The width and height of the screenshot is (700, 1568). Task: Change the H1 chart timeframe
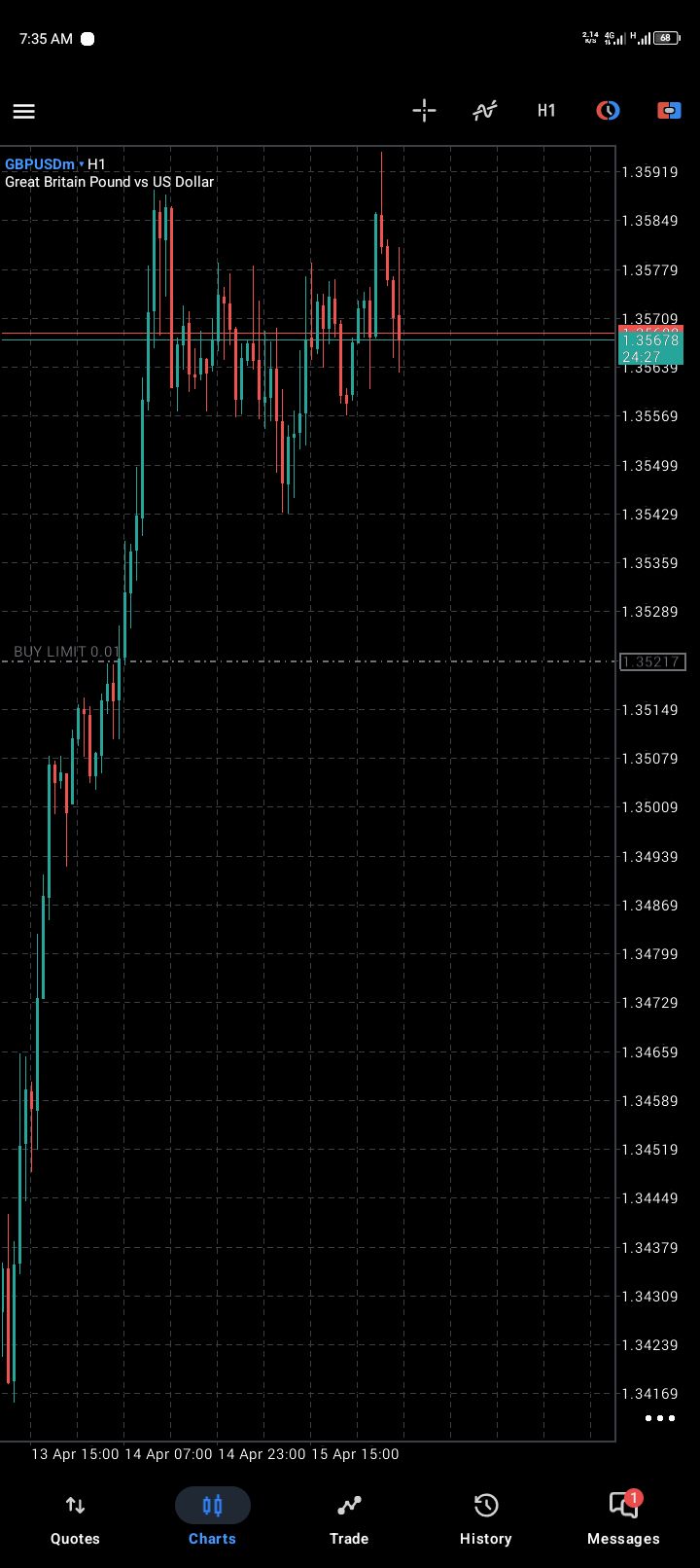[546, 111]
